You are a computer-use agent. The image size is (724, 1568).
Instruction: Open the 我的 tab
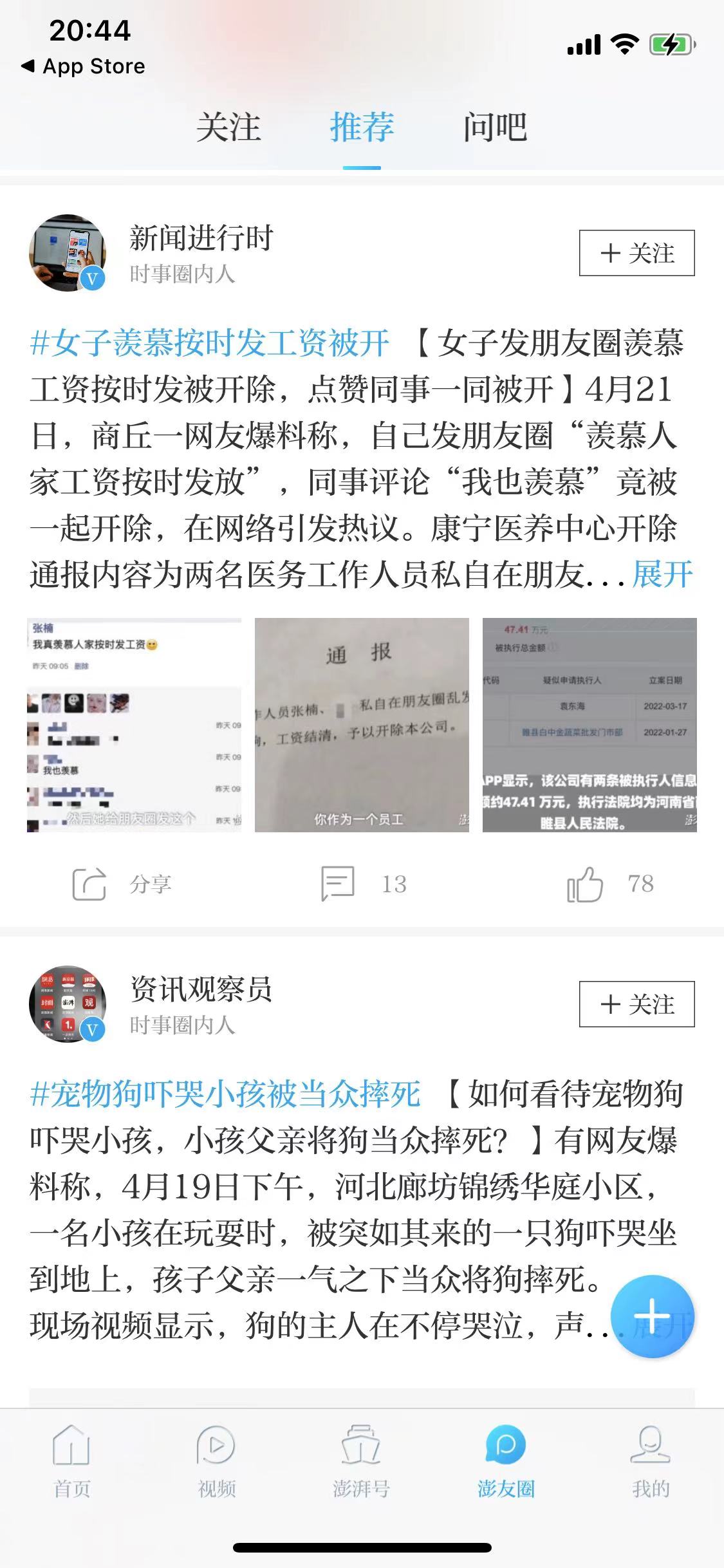click(x=651, y=1461)
